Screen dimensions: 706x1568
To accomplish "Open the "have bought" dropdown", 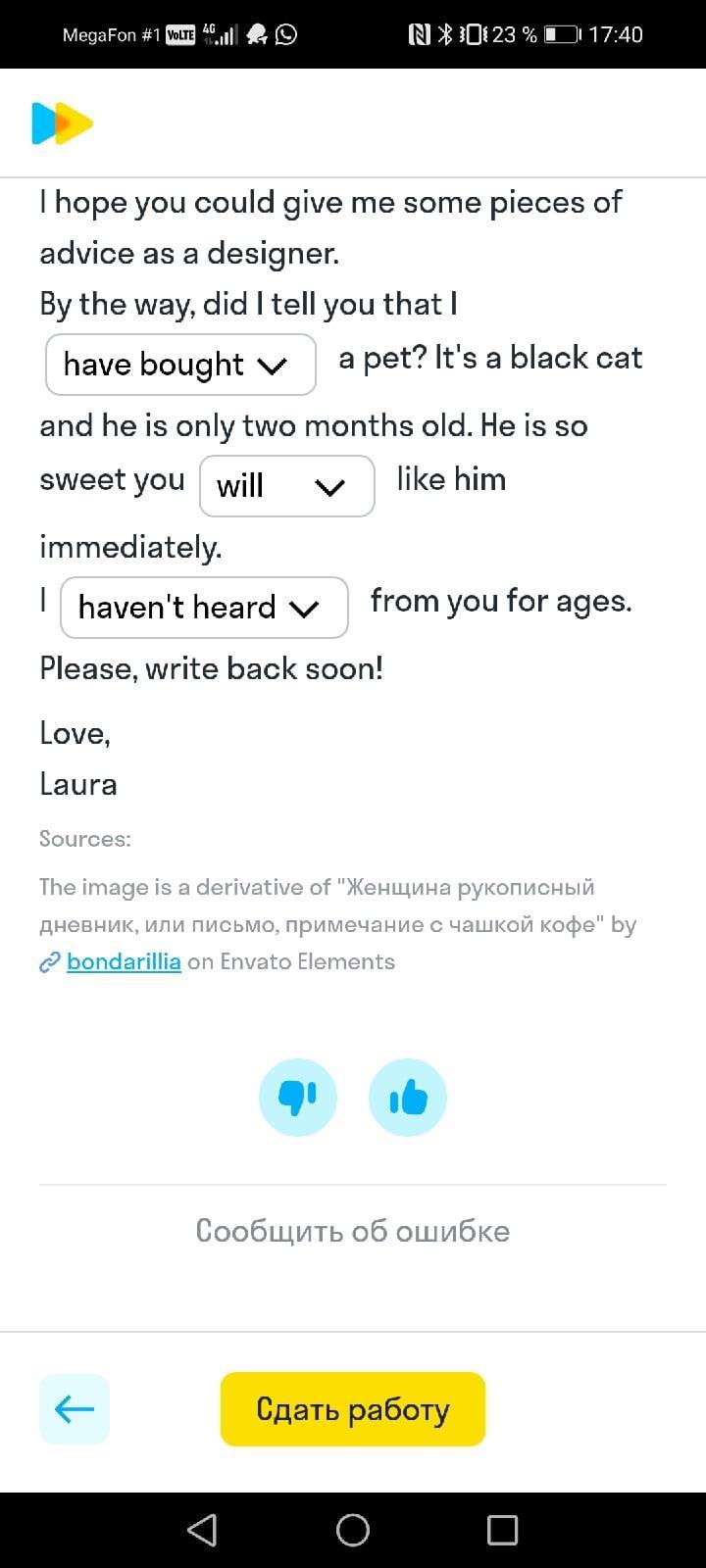I will pyautogui.click(x=180, y=365).
